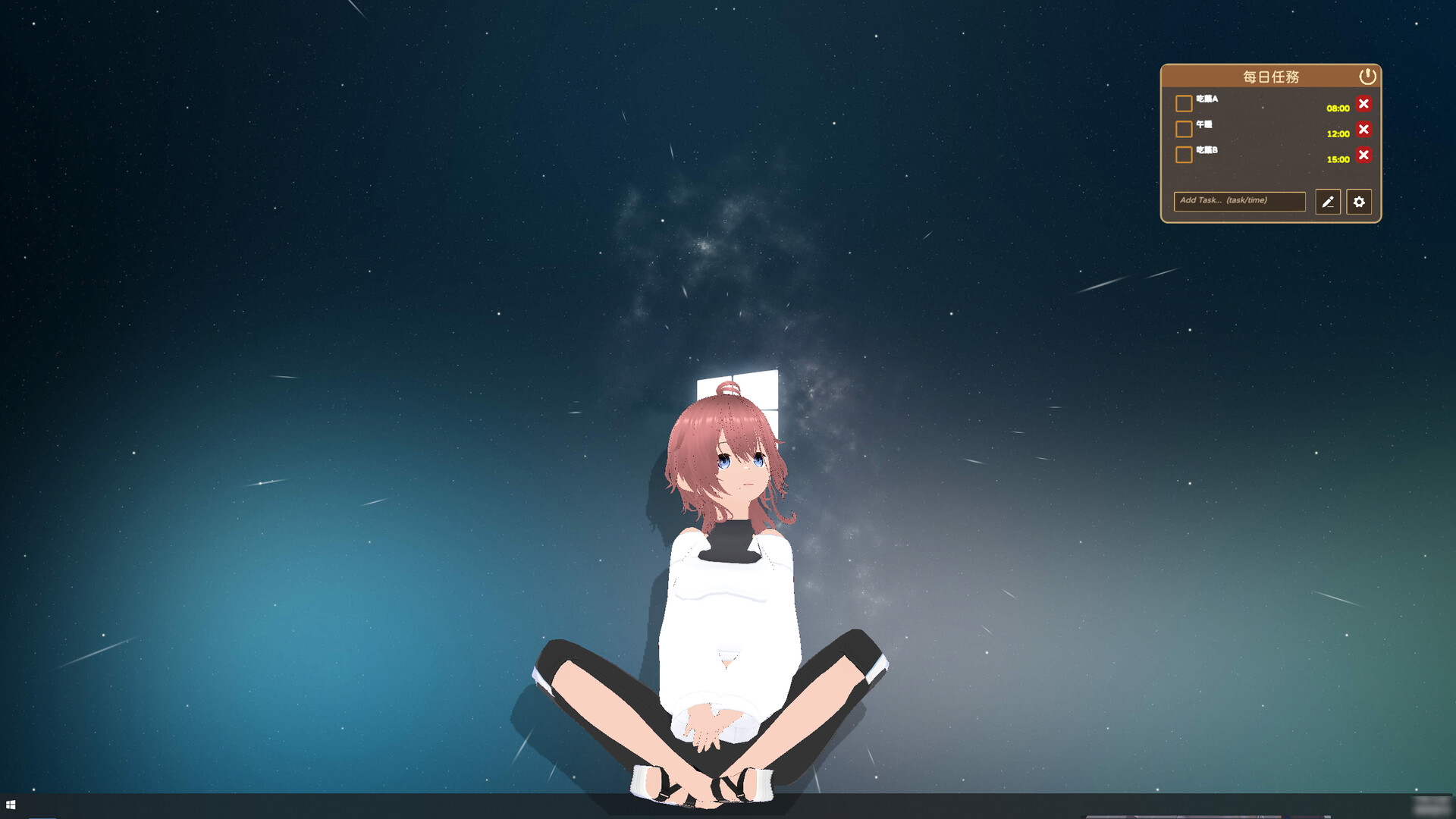Open the Windows Start menu
This screenshot has height=819, width=1456.
tap(11, 805)
